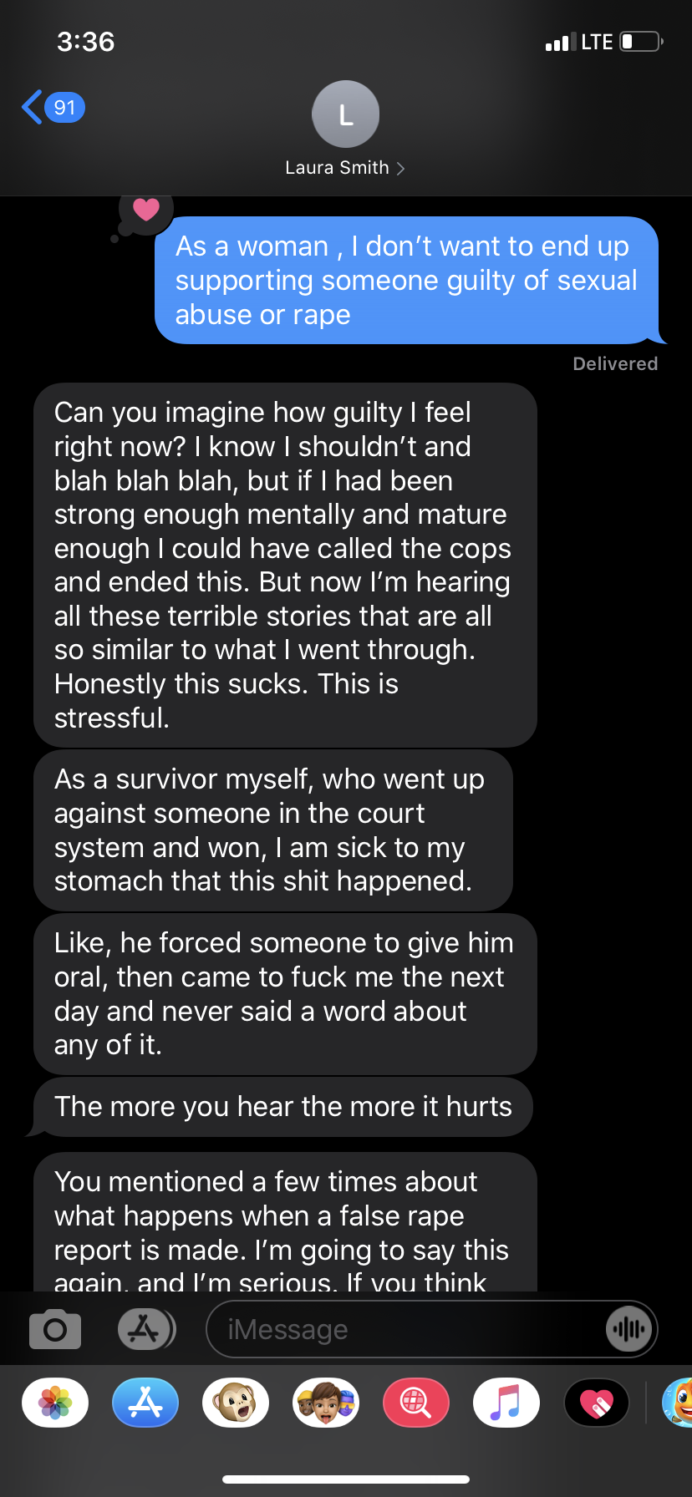Viewport: 692px width, 1497px height.
Task: Open the Photos app in the drawer
Action: [x=55, y=1403]
